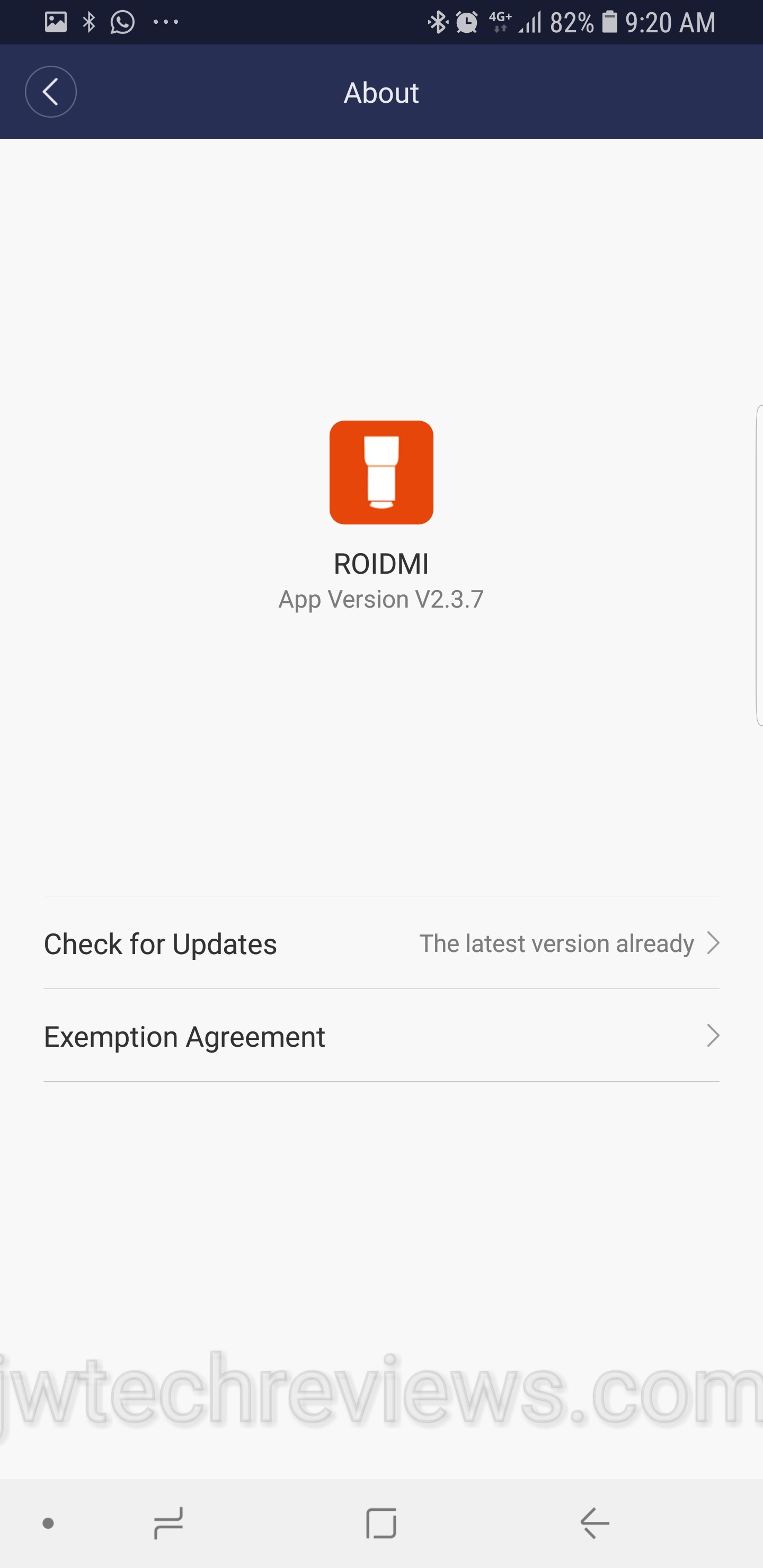
Task: Go back from the About screen
Action: coord(50,92)
